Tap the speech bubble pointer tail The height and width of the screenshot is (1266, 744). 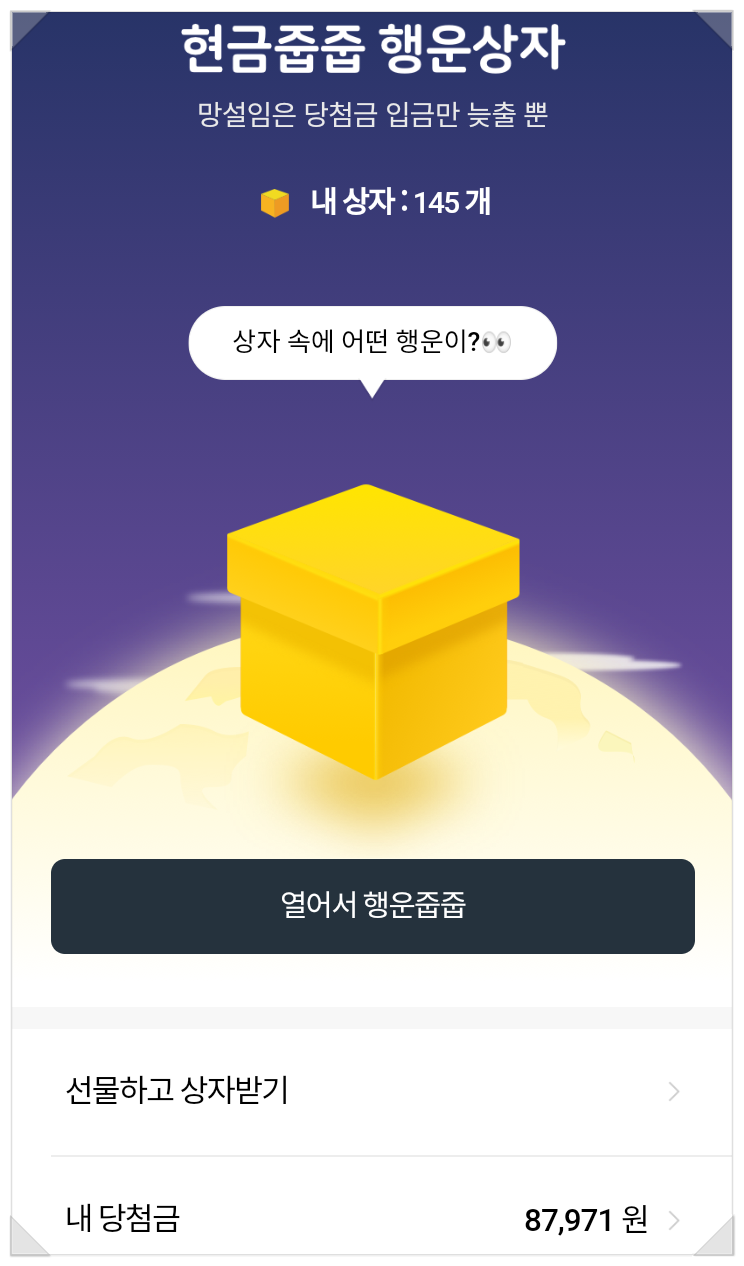click(372, 392)
